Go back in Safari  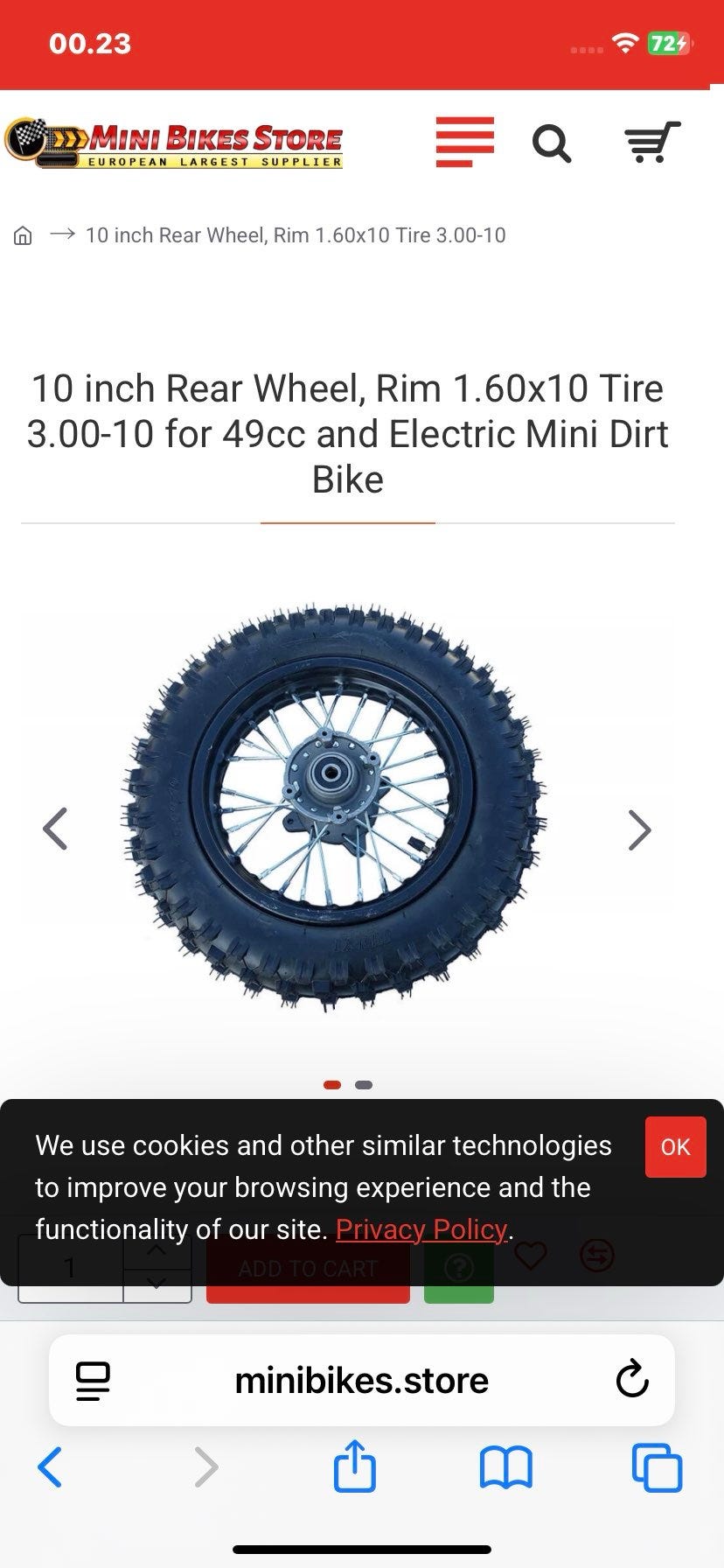point(50,1467)
